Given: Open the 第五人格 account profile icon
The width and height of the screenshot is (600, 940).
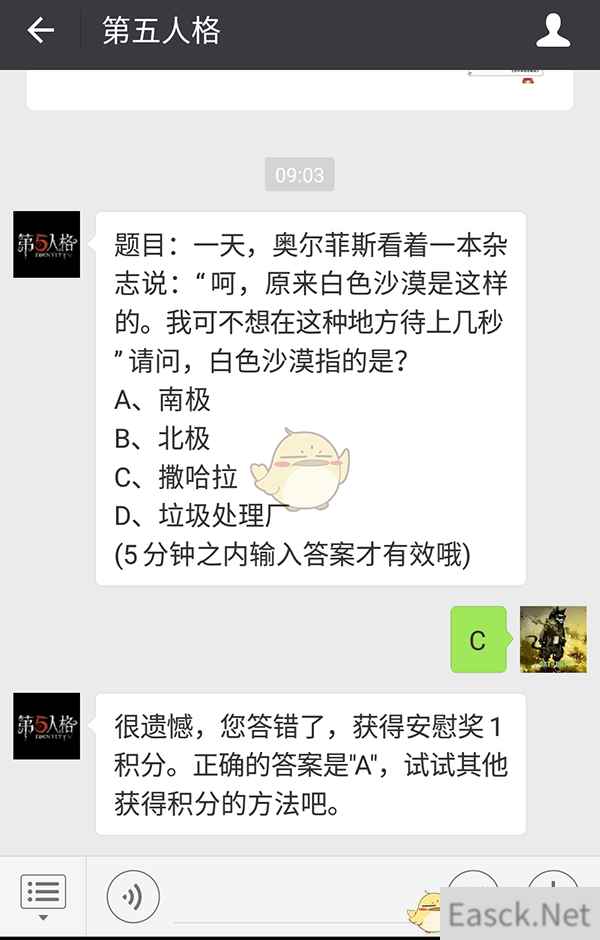Looking at the screenshot, I should tap(552, 32).
